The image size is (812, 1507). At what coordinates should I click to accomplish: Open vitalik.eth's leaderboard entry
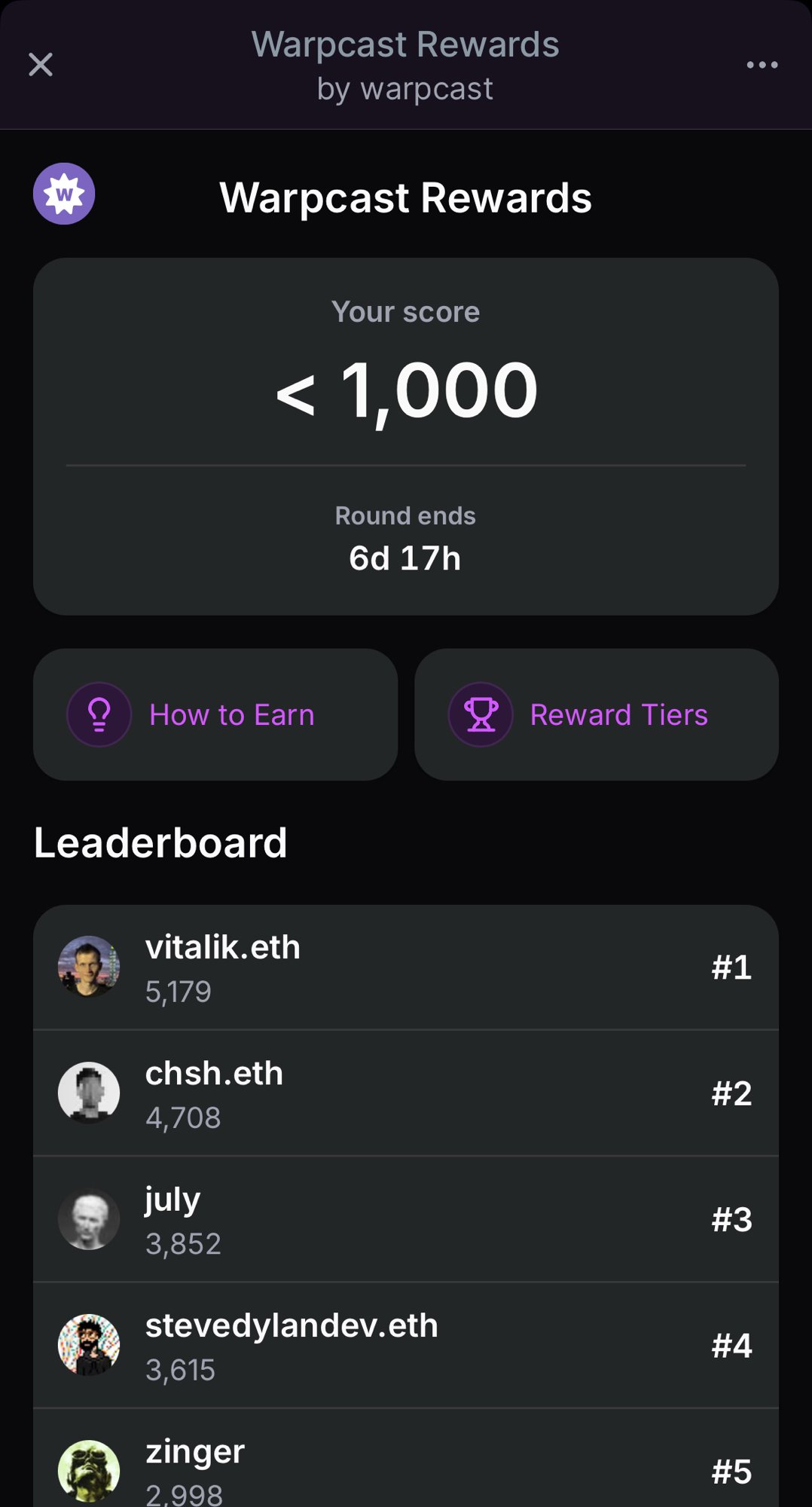[405, 967]
